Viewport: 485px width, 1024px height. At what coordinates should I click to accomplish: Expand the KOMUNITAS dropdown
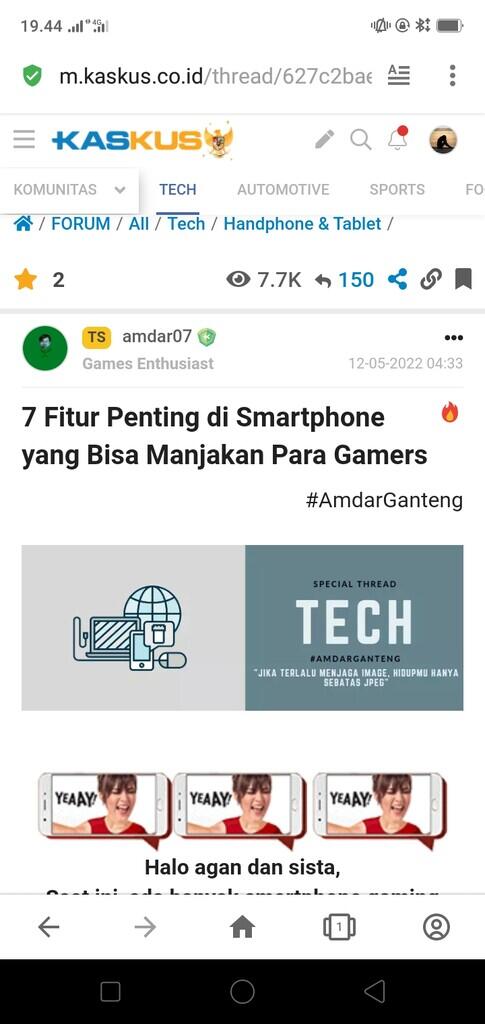69,189
